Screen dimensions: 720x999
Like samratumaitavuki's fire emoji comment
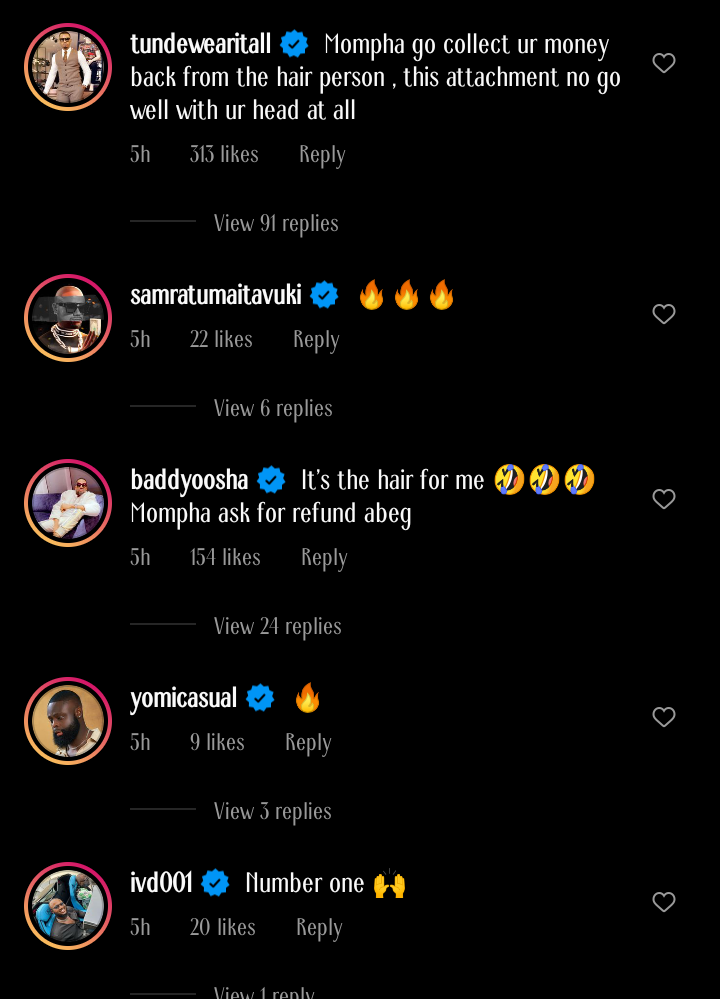[x=664, y=314]
